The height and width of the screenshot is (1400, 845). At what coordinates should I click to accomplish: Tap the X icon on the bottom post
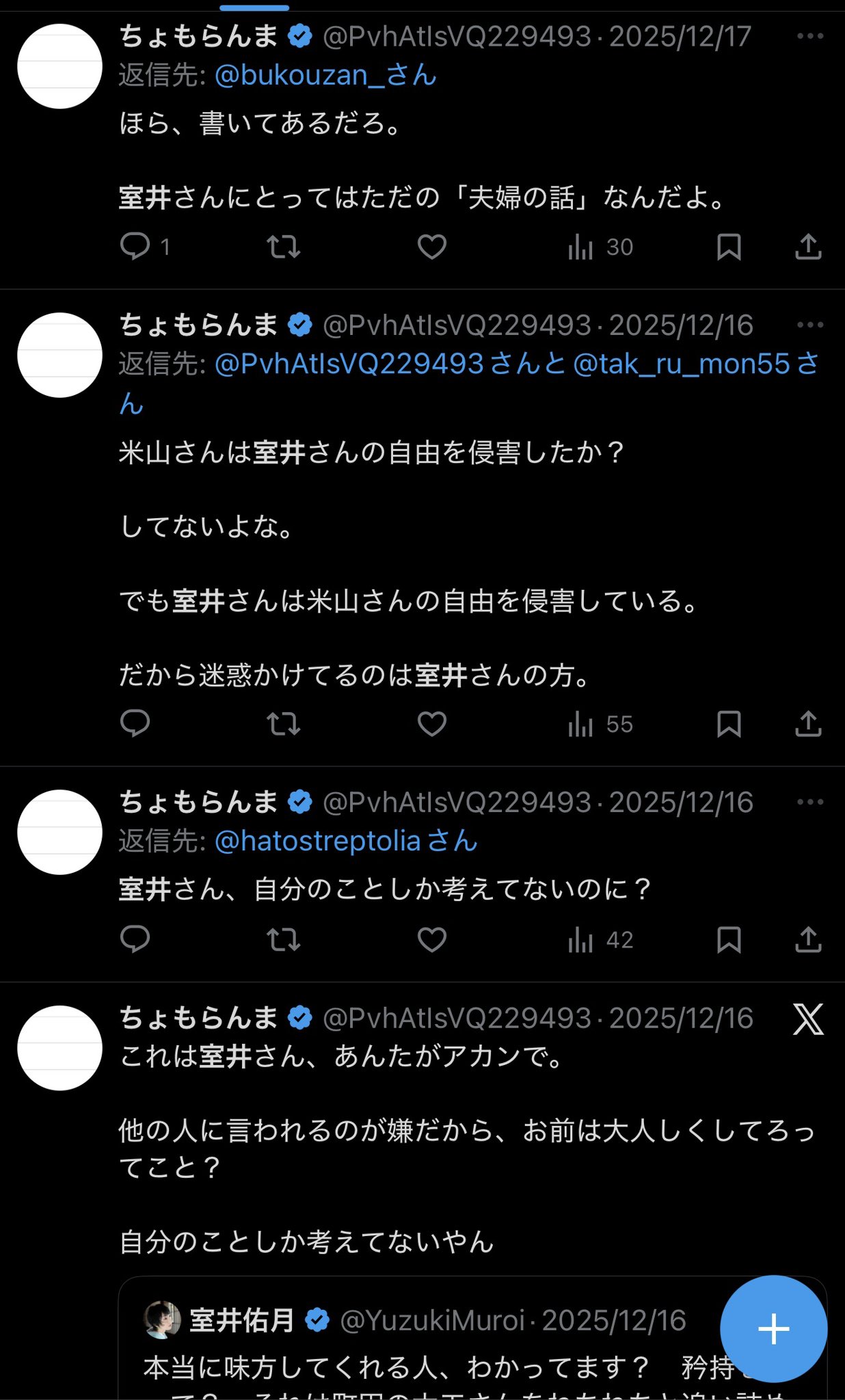[808, 1019]
